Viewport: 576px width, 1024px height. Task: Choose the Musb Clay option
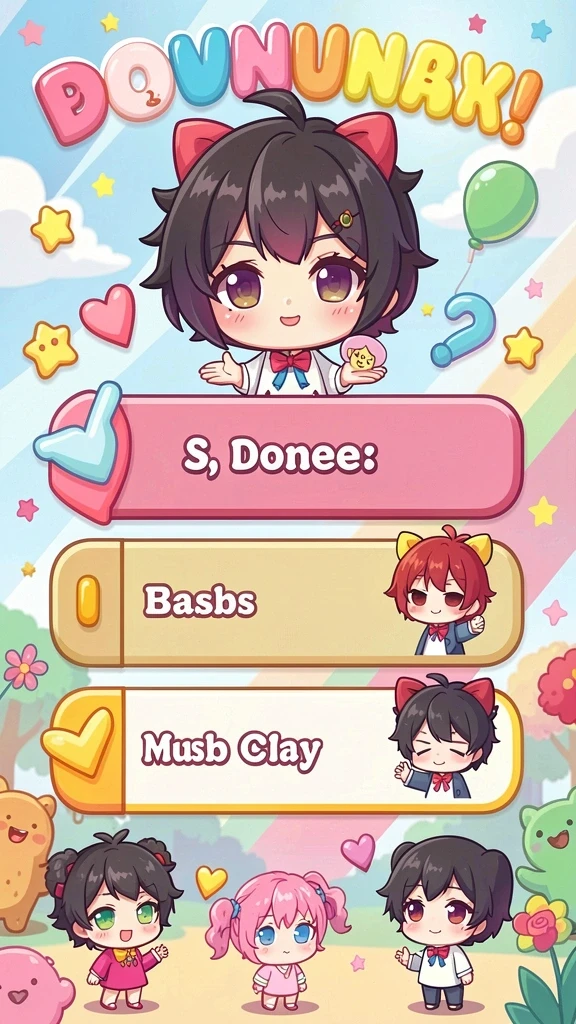point(287,750)
